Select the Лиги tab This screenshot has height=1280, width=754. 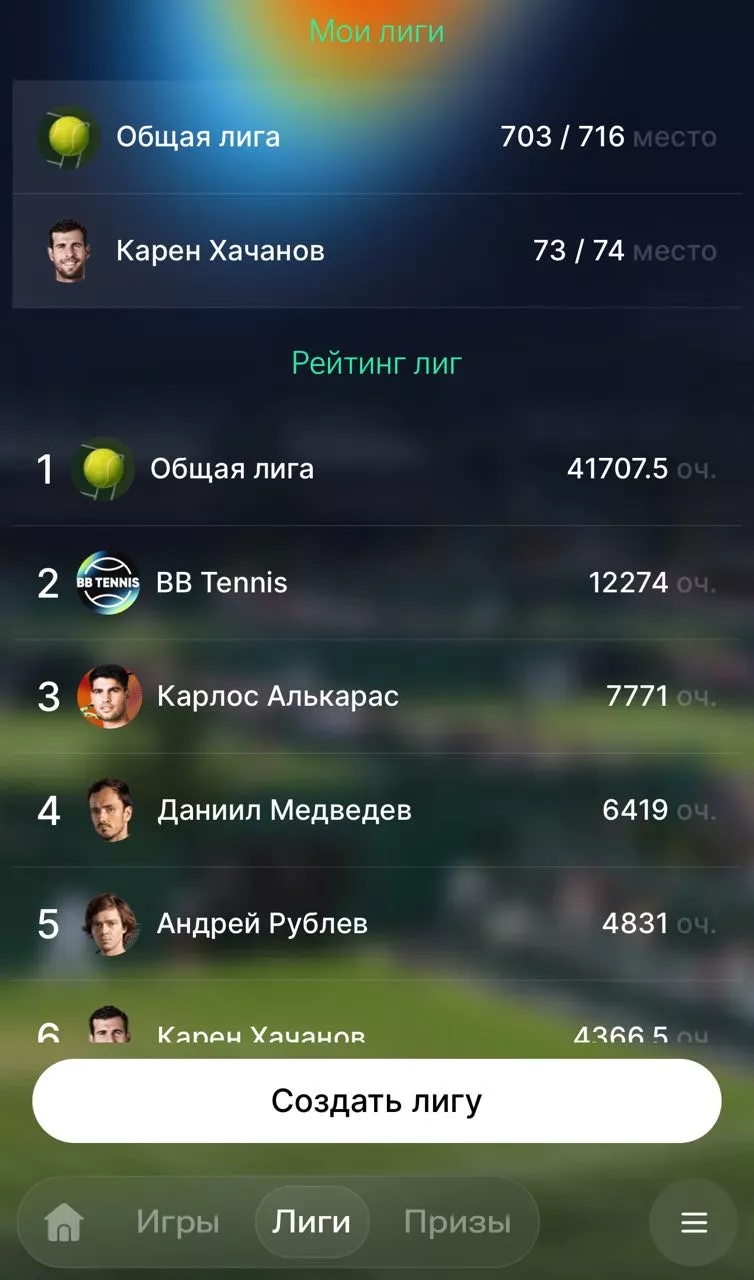coord(312,1222)
